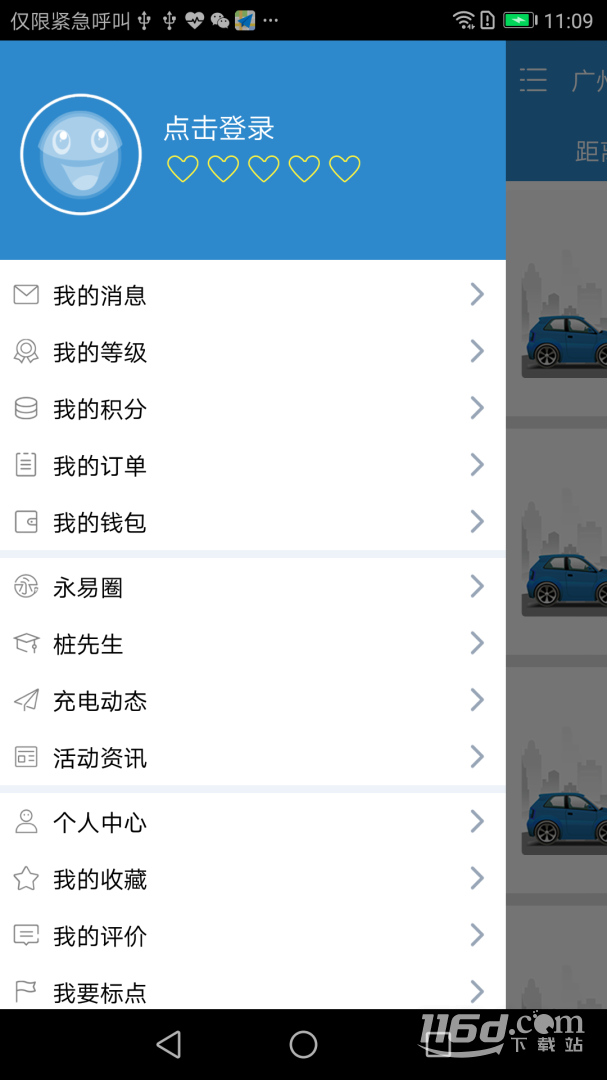Tap the system home button
607x1080 pixels.
[x=303, y=1044]
